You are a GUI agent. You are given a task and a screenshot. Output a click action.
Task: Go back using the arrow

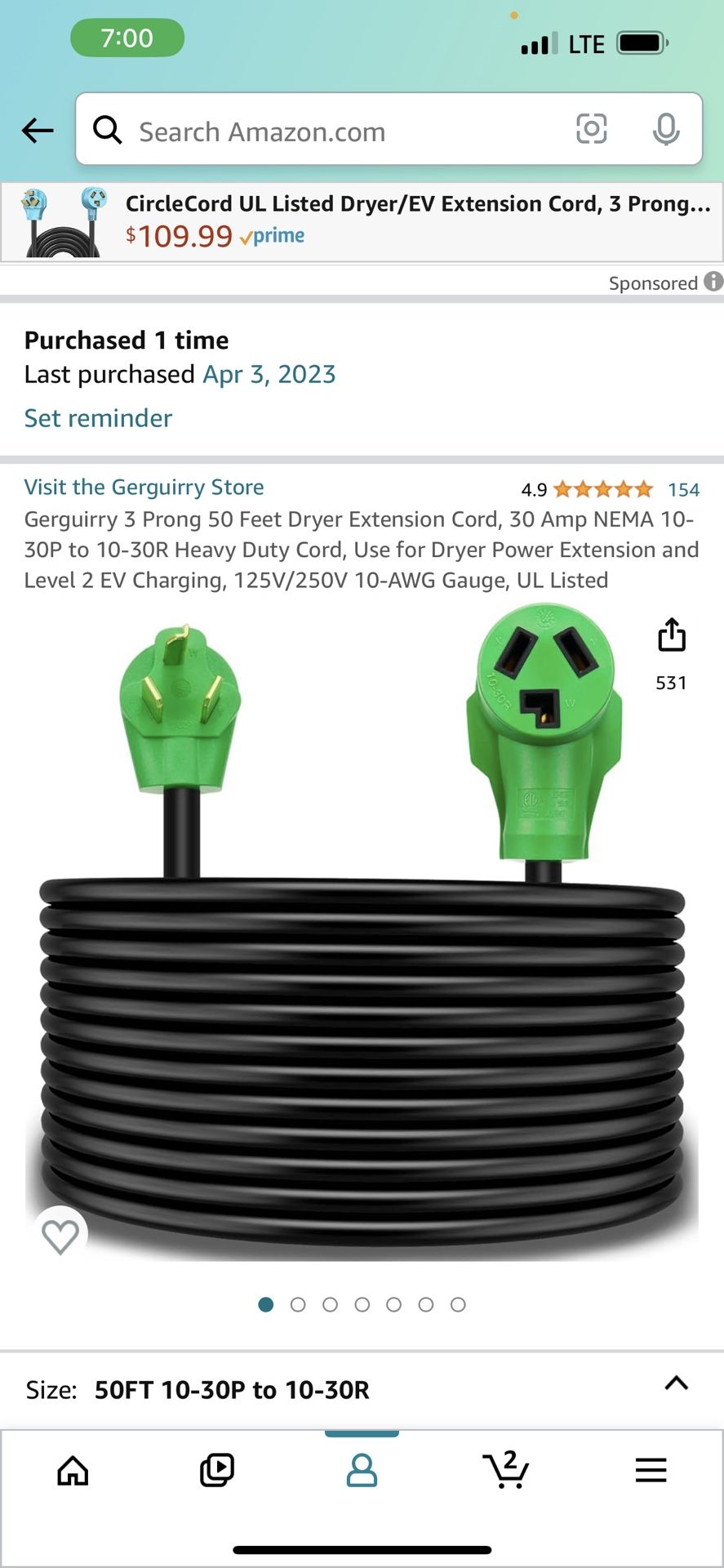pyautogui.click(x=38, y=131)
